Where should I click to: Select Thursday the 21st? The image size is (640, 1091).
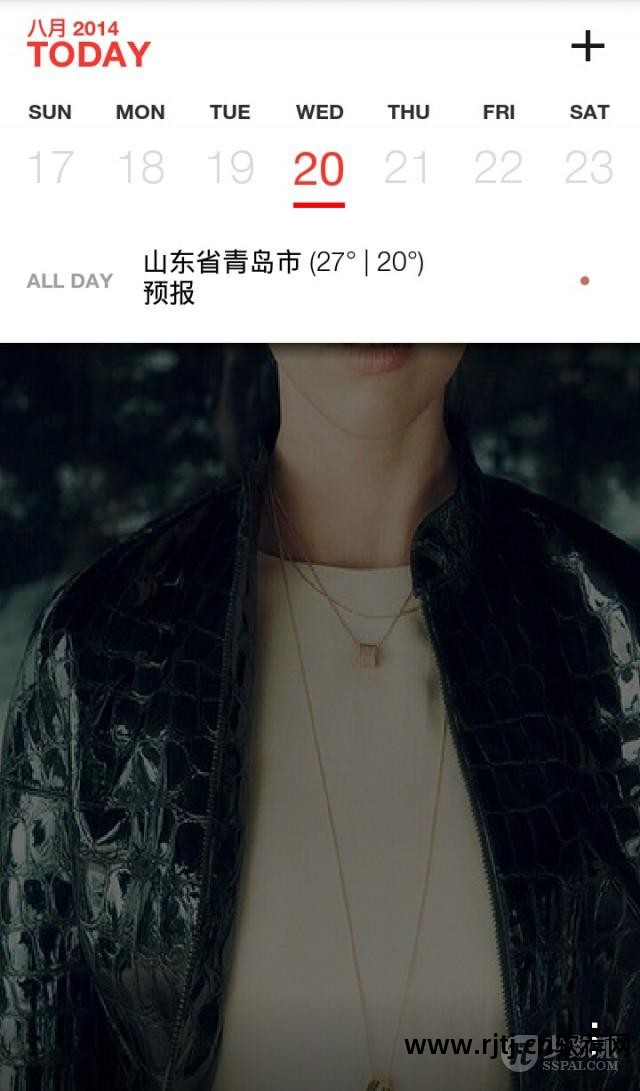point(408,168)
